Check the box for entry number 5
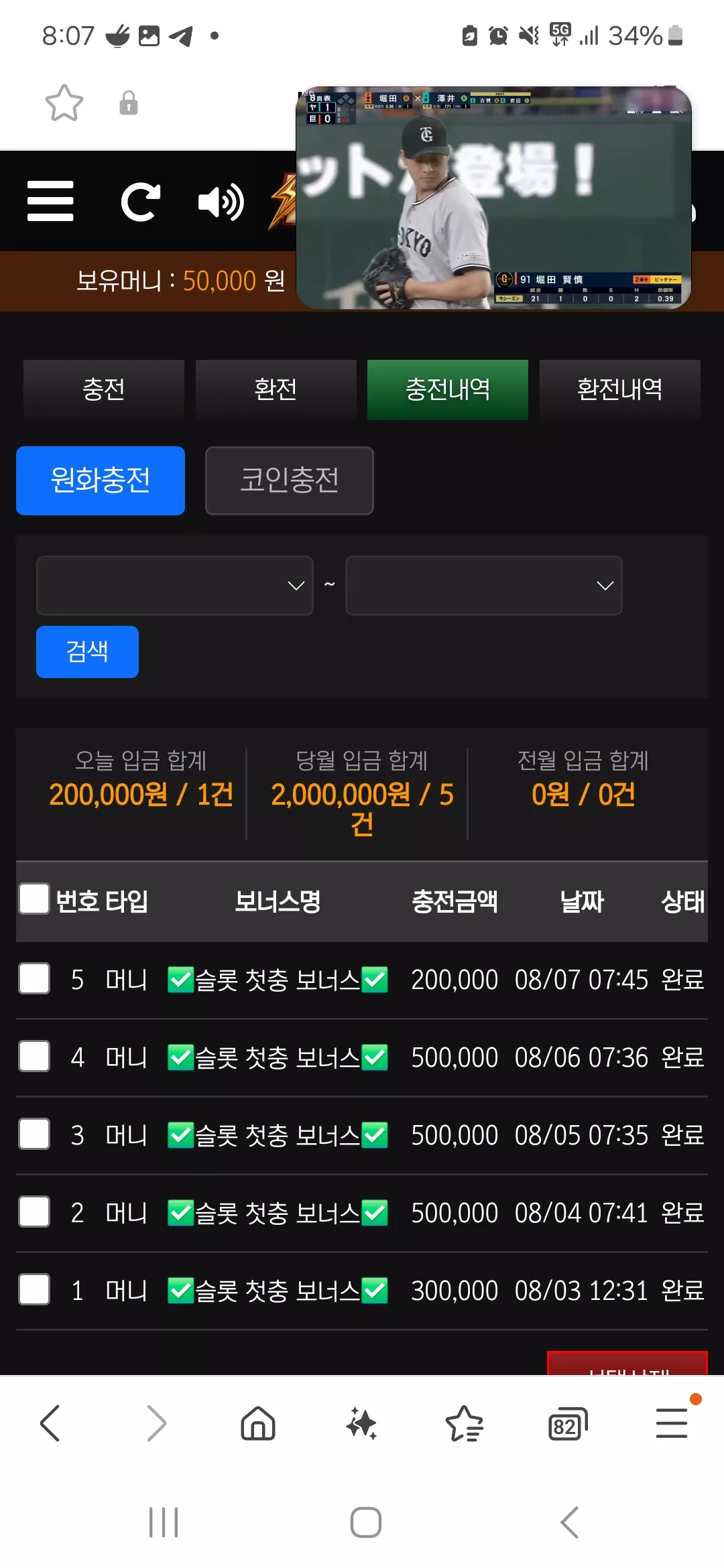 (34, 978)
